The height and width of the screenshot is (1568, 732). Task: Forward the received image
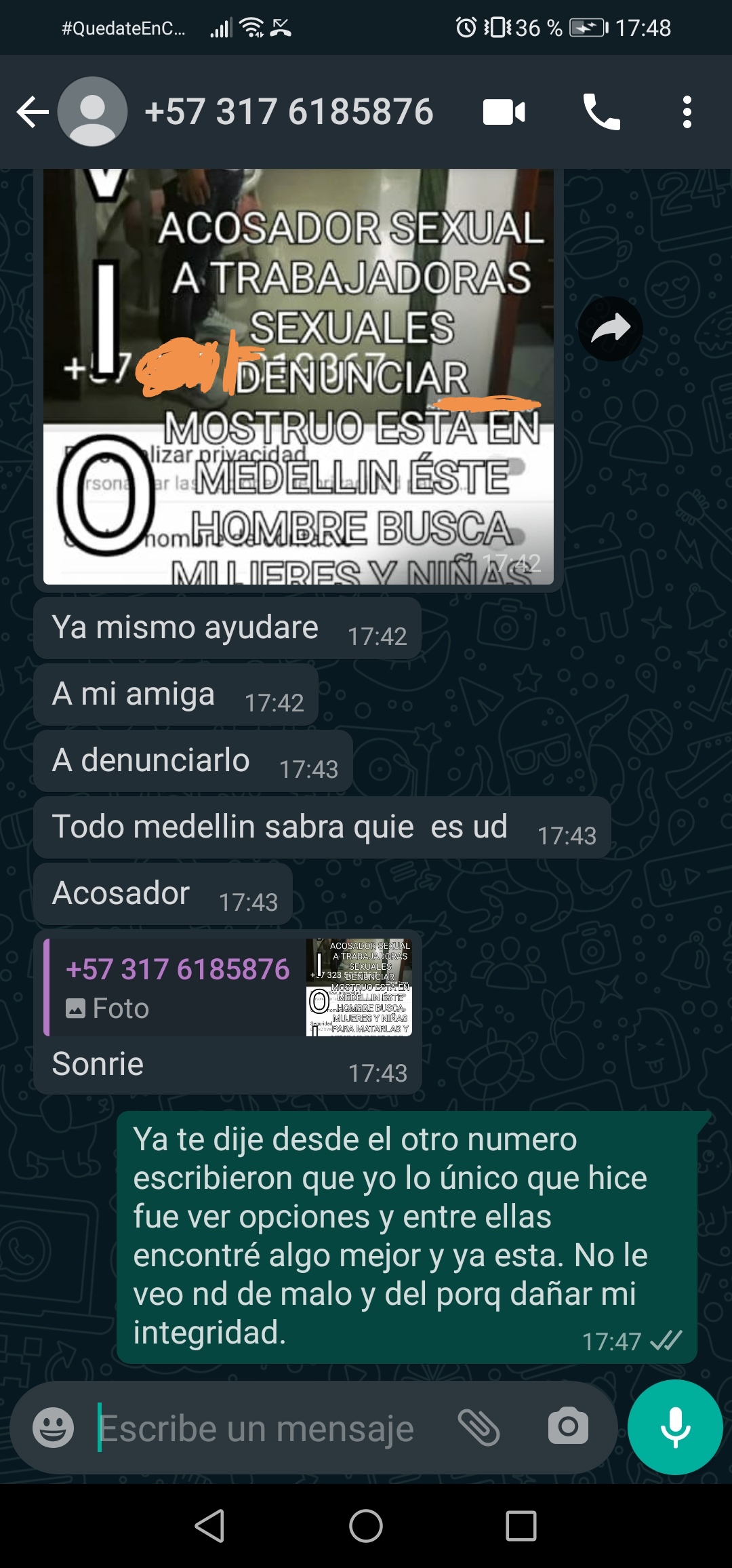tap(610, 329)
